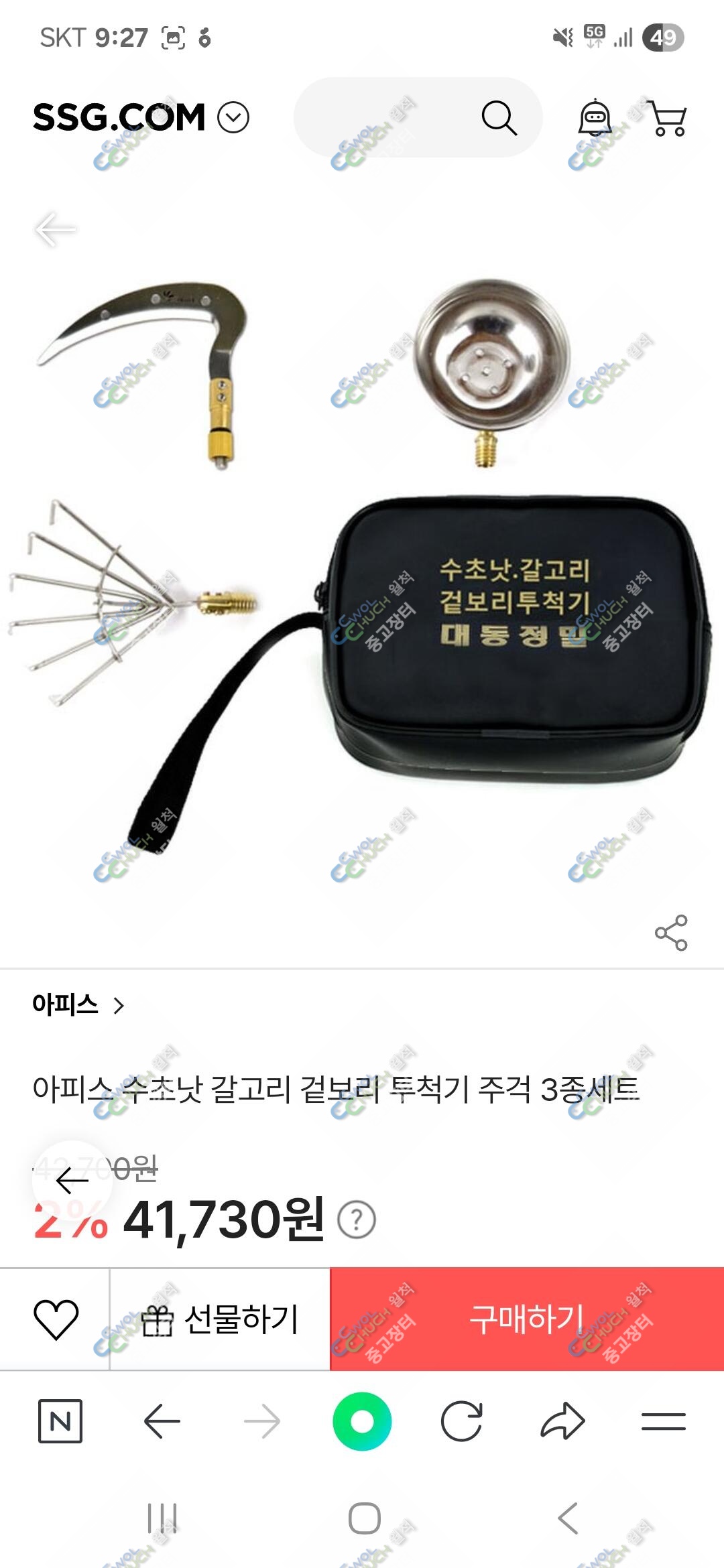Reload the page
The height and width of the screenshot is (1568, 724).
pyautogui.click(x=462, y=1421)
